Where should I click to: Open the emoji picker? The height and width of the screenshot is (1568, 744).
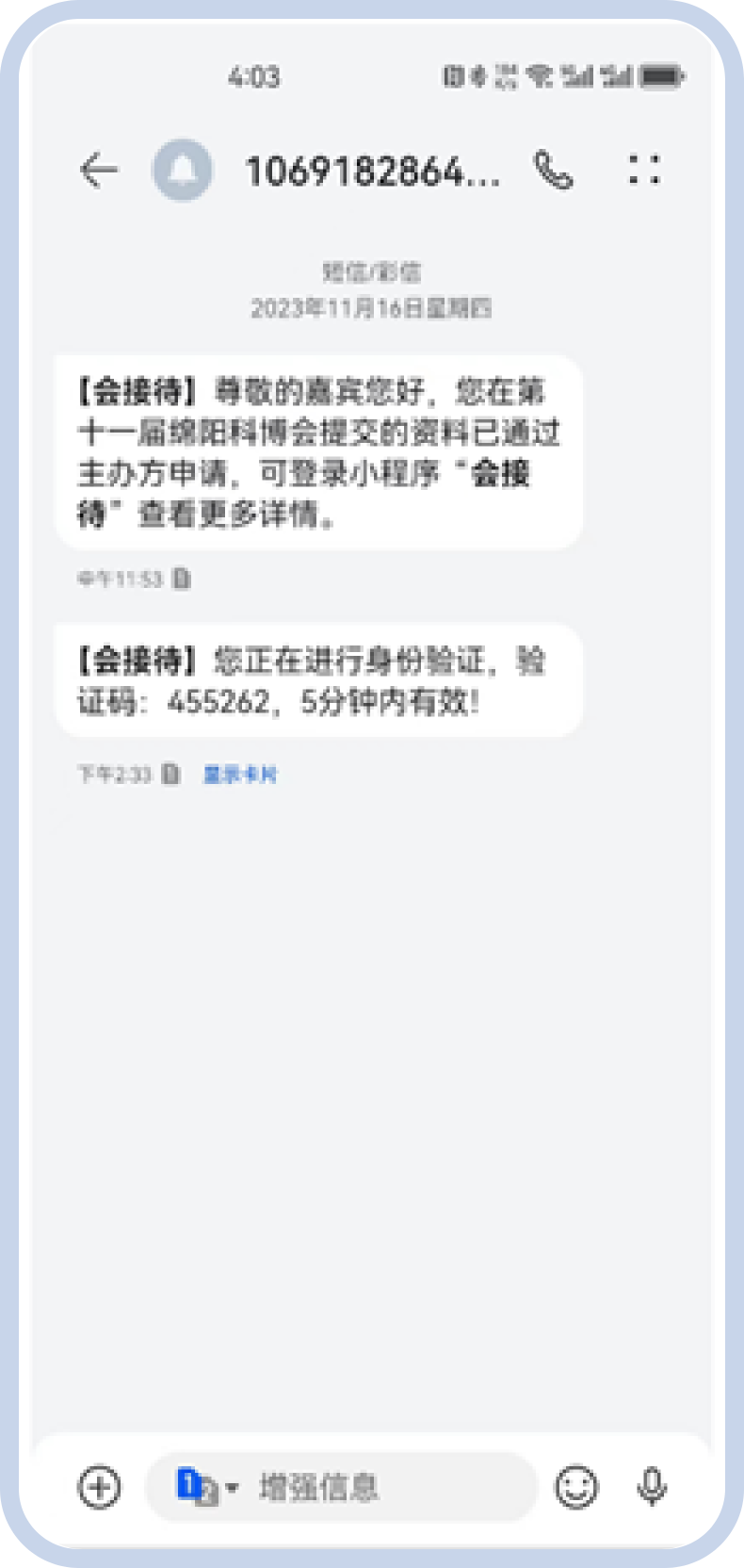pyautogui.click(x=575, y=1487)
